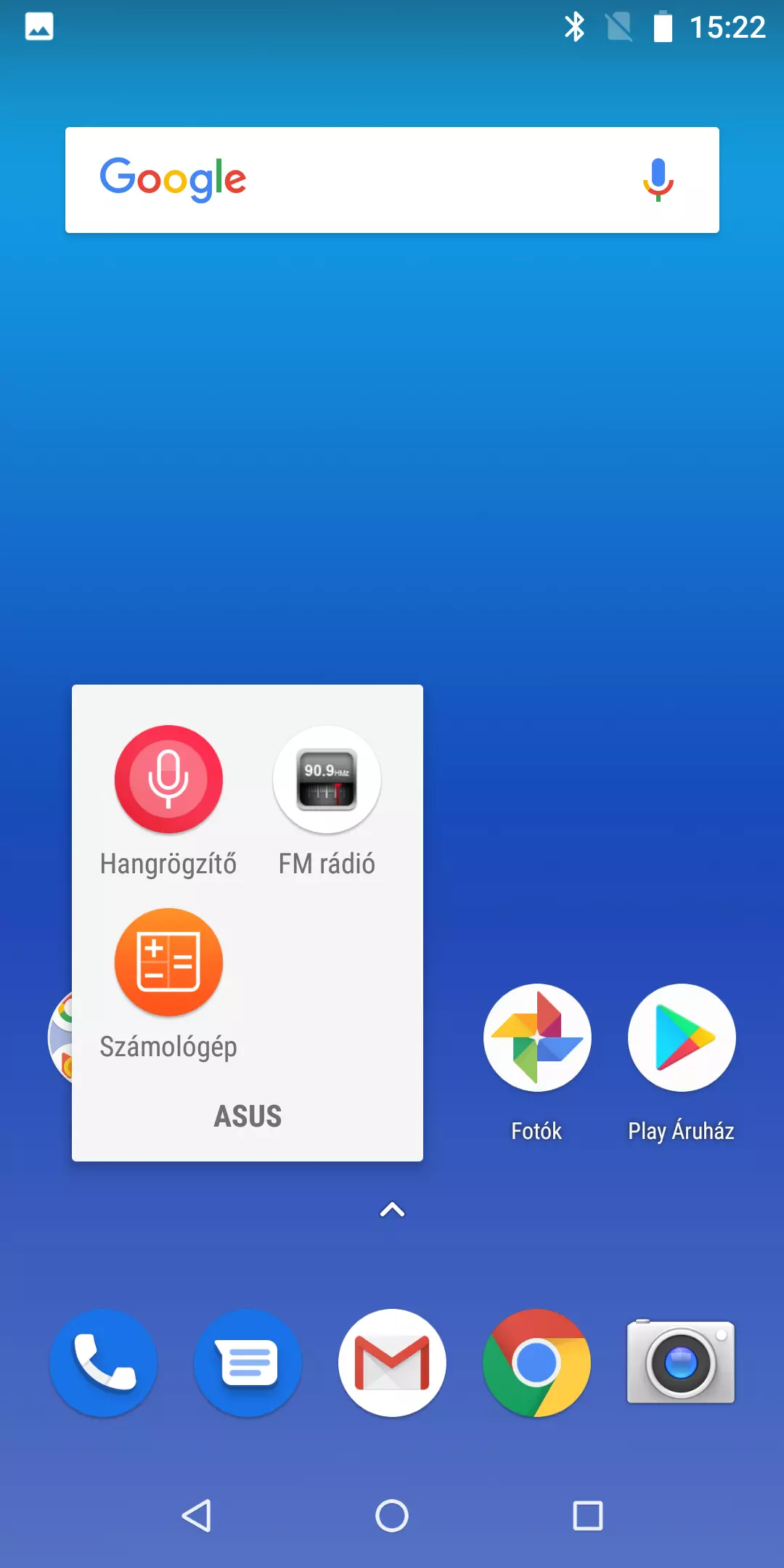This screenshot has height=1568, width=784.
Task: Launch the Camera app
Action: (x=681, y=1361)
